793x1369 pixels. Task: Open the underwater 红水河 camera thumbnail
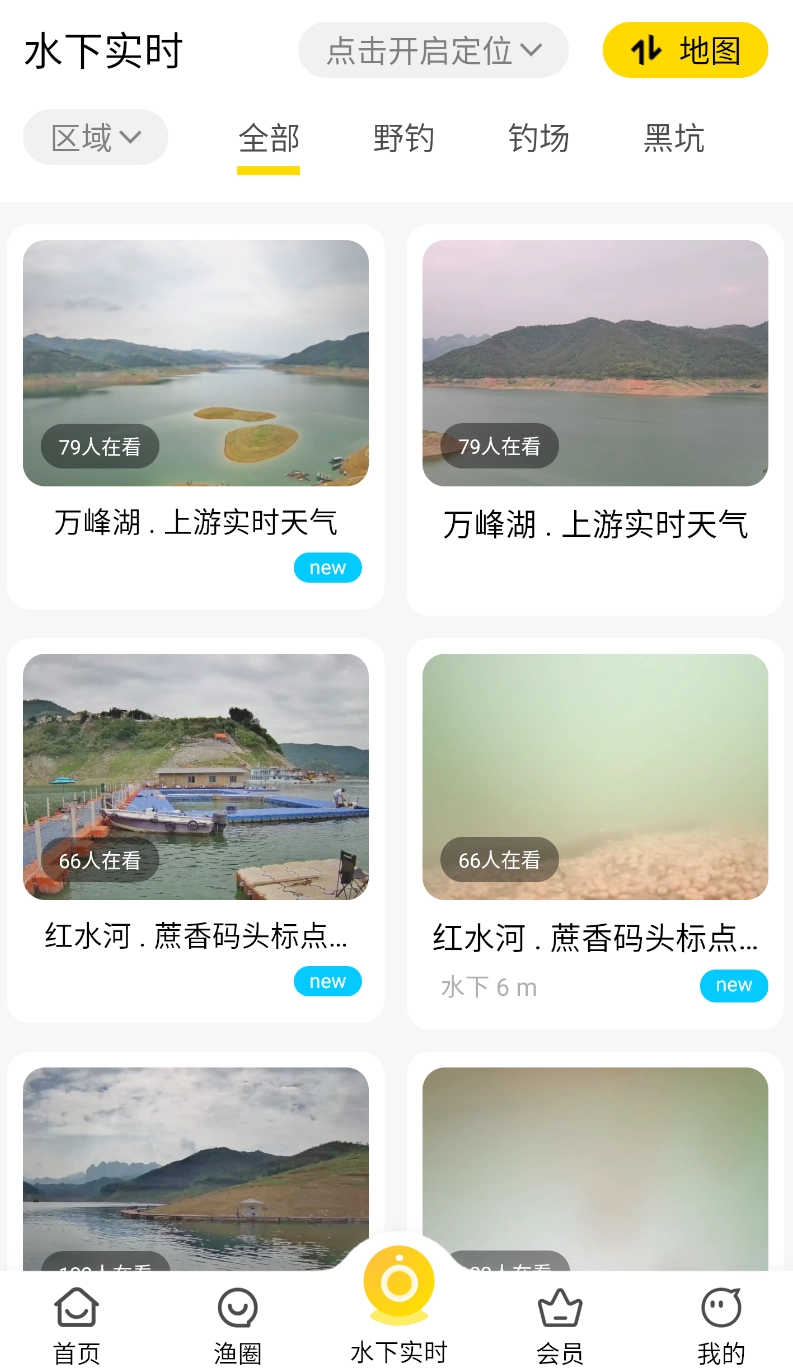click(x=595, y=777)
